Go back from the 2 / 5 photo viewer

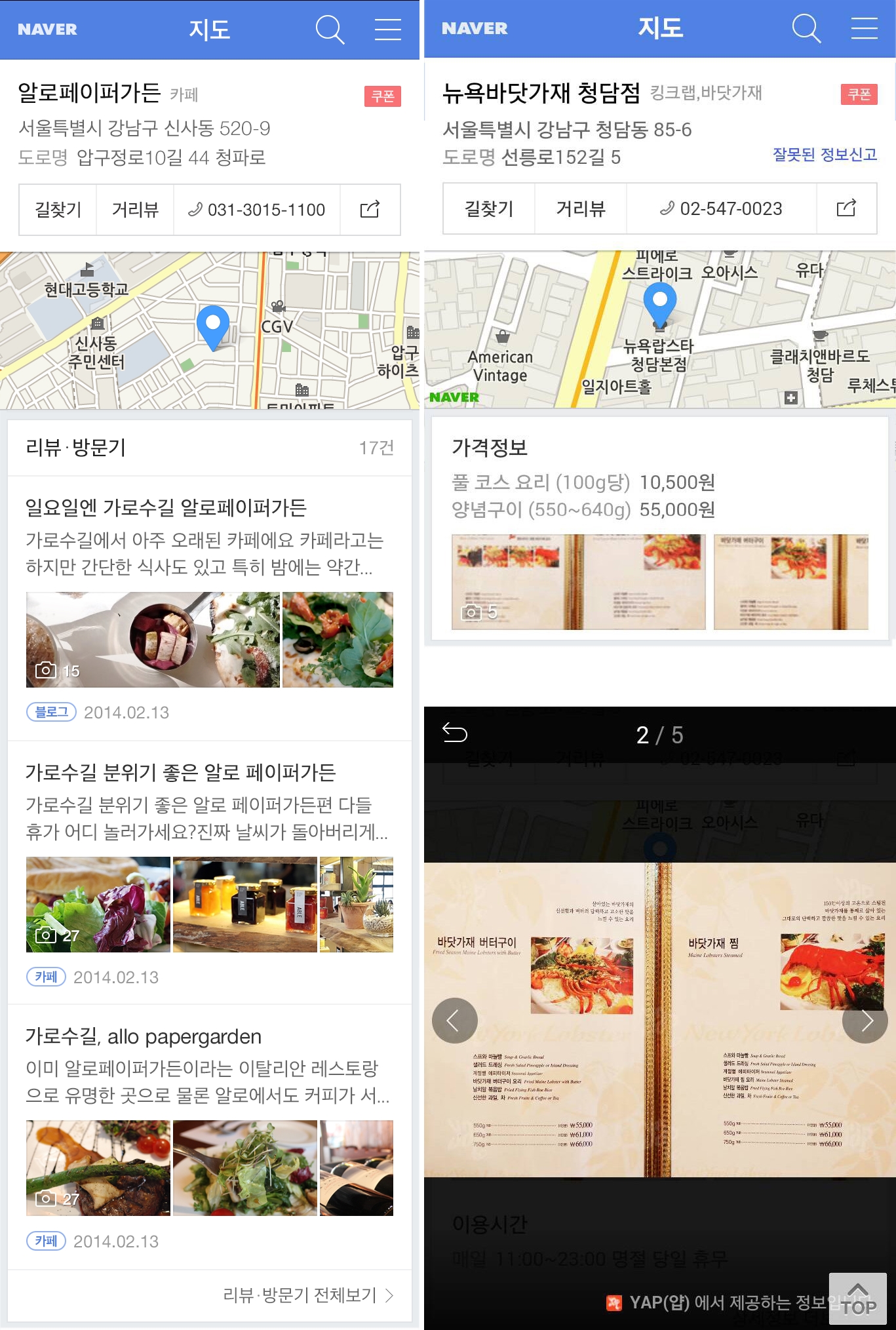455,733
